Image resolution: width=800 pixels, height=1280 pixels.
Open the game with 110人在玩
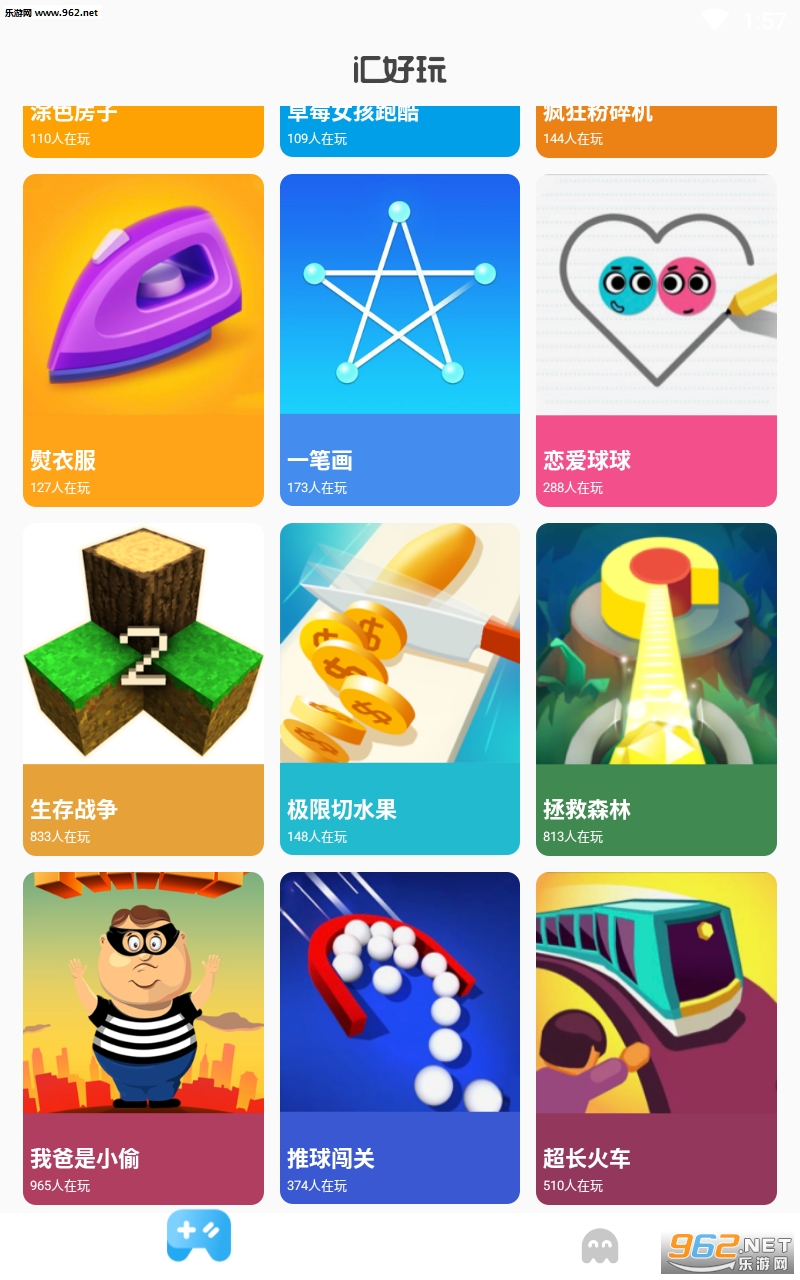(x=143, y=131)
